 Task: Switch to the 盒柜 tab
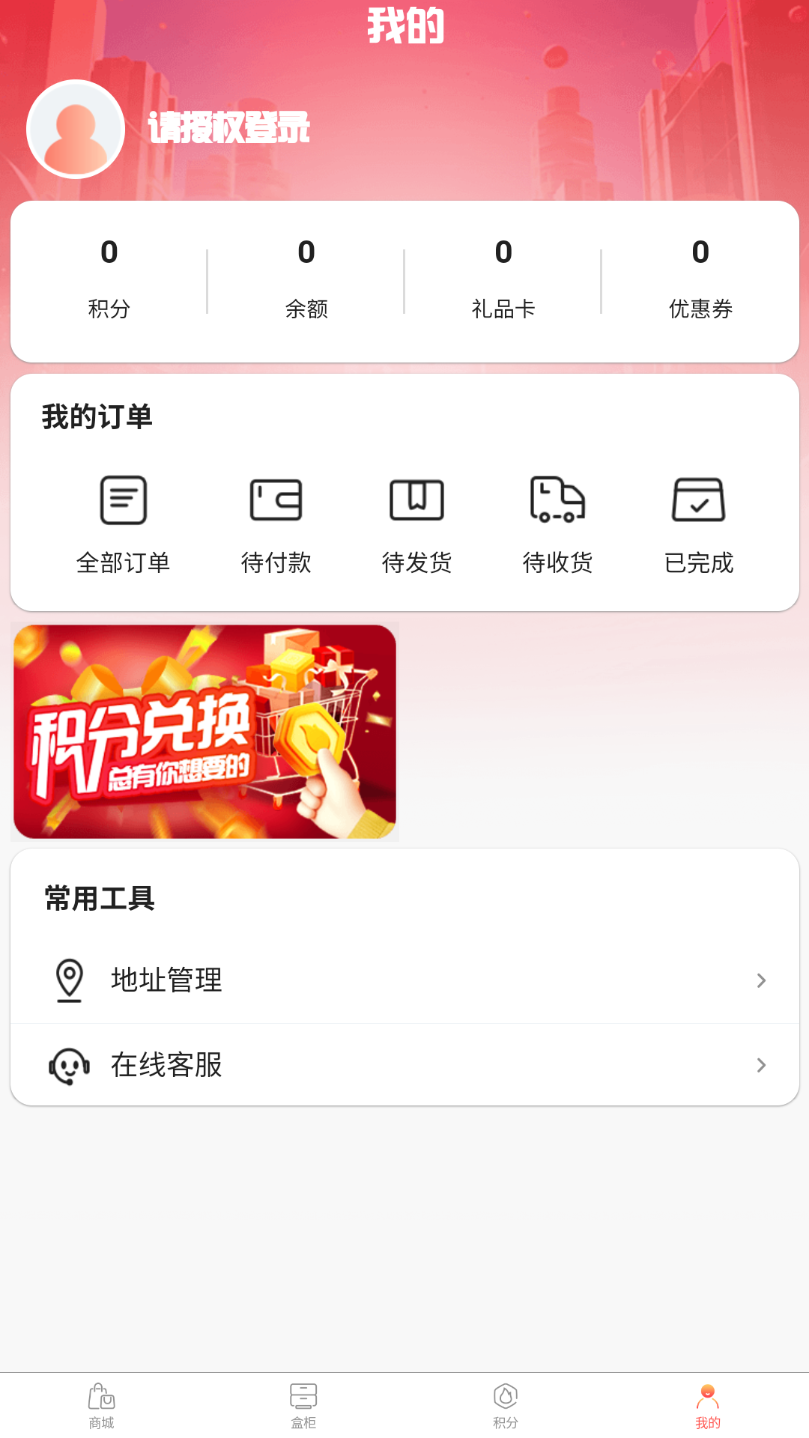click(x=303, y=1405)
